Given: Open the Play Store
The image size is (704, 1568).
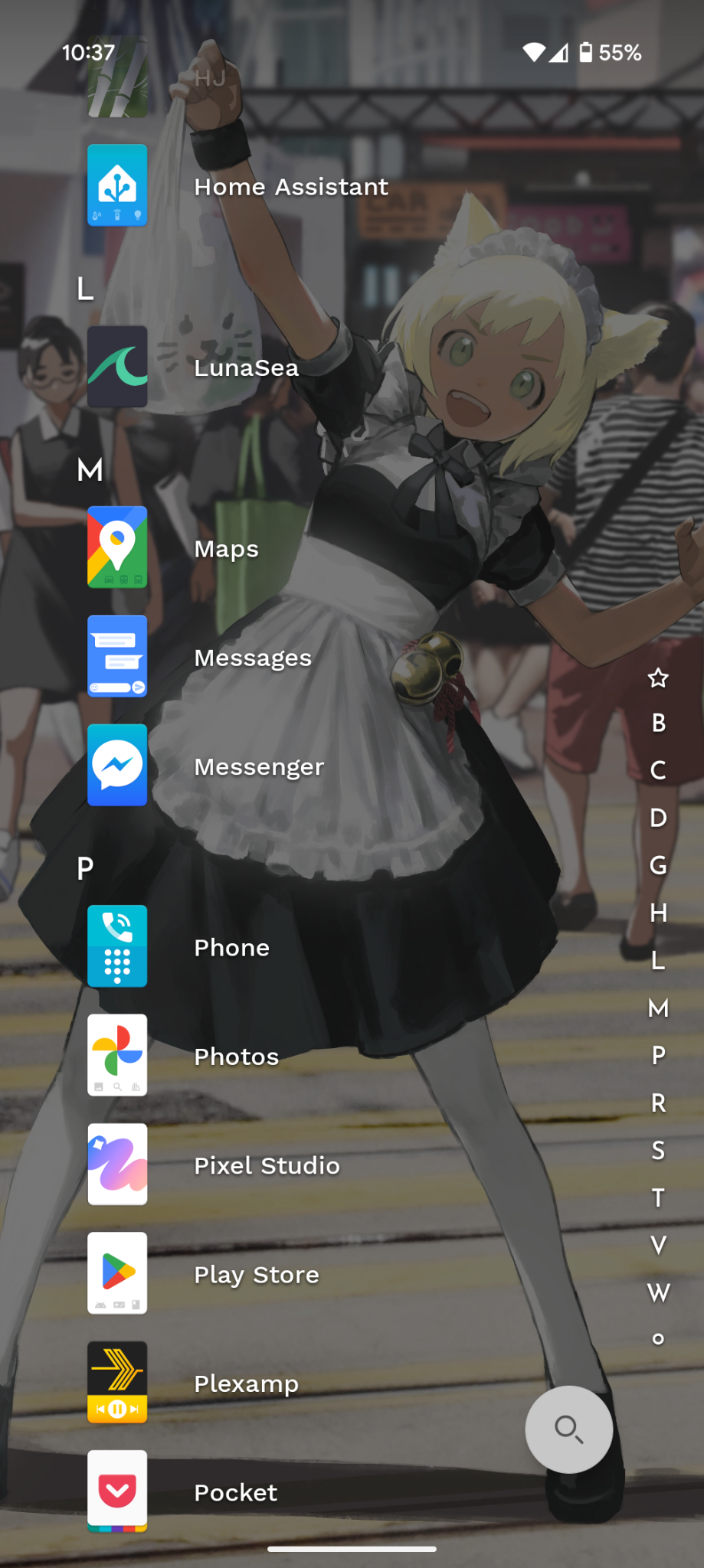Looking at the screenshot, I should pyautogui.click(x=117, y=1274).
